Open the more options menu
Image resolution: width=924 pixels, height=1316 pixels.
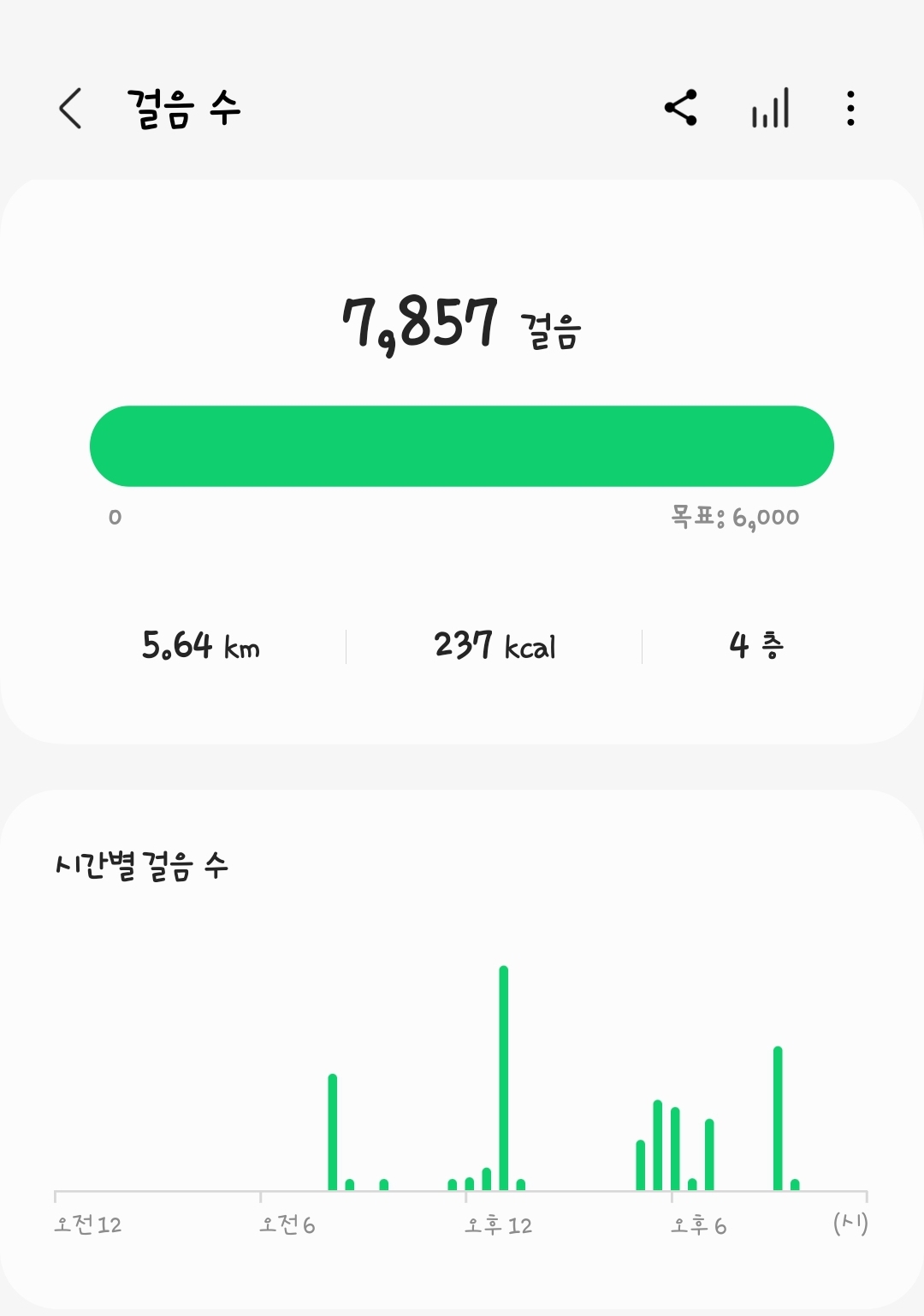[x=850, y=109]
